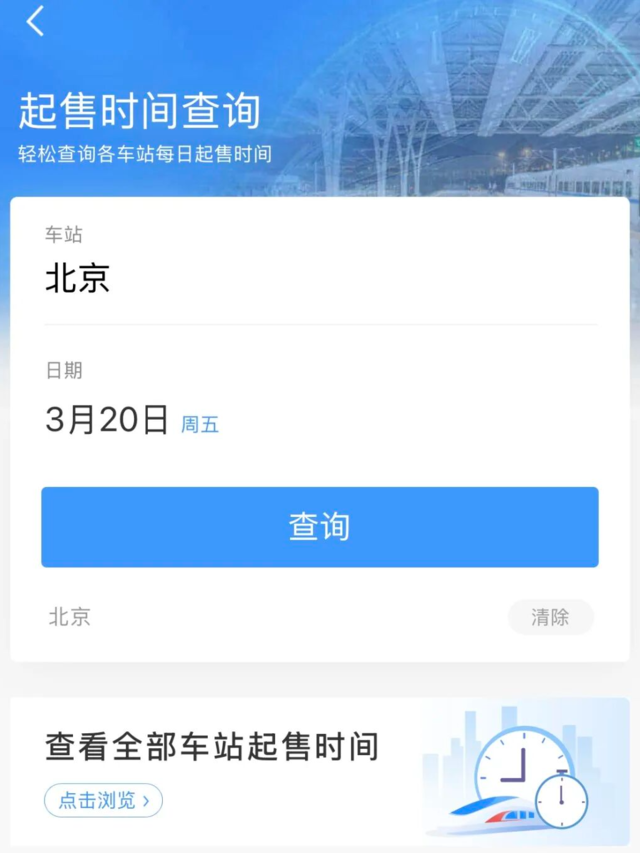Image resolution: width=640 pixels, height=853 pixels.
Task: Open the date picker showing 3月20日
Action: pos(108,421)
